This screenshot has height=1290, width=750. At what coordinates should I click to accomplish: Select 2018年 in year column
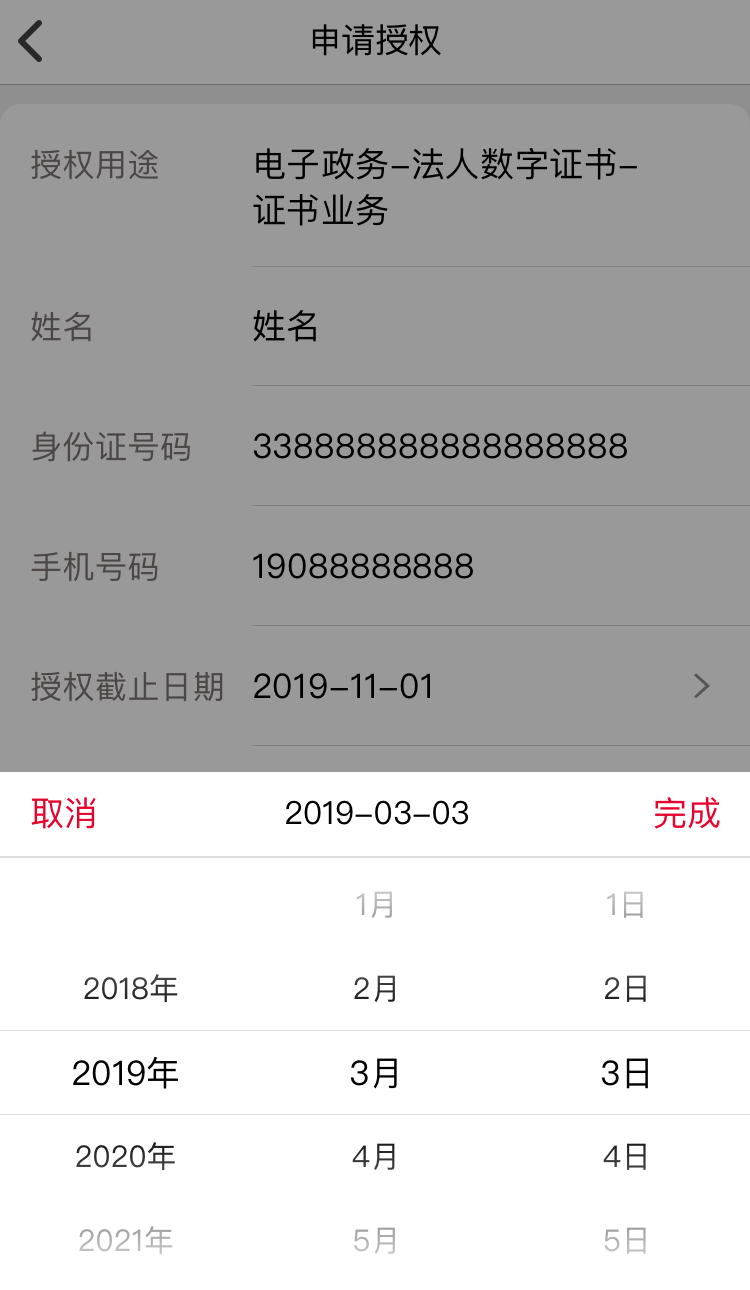coord(130,989)
